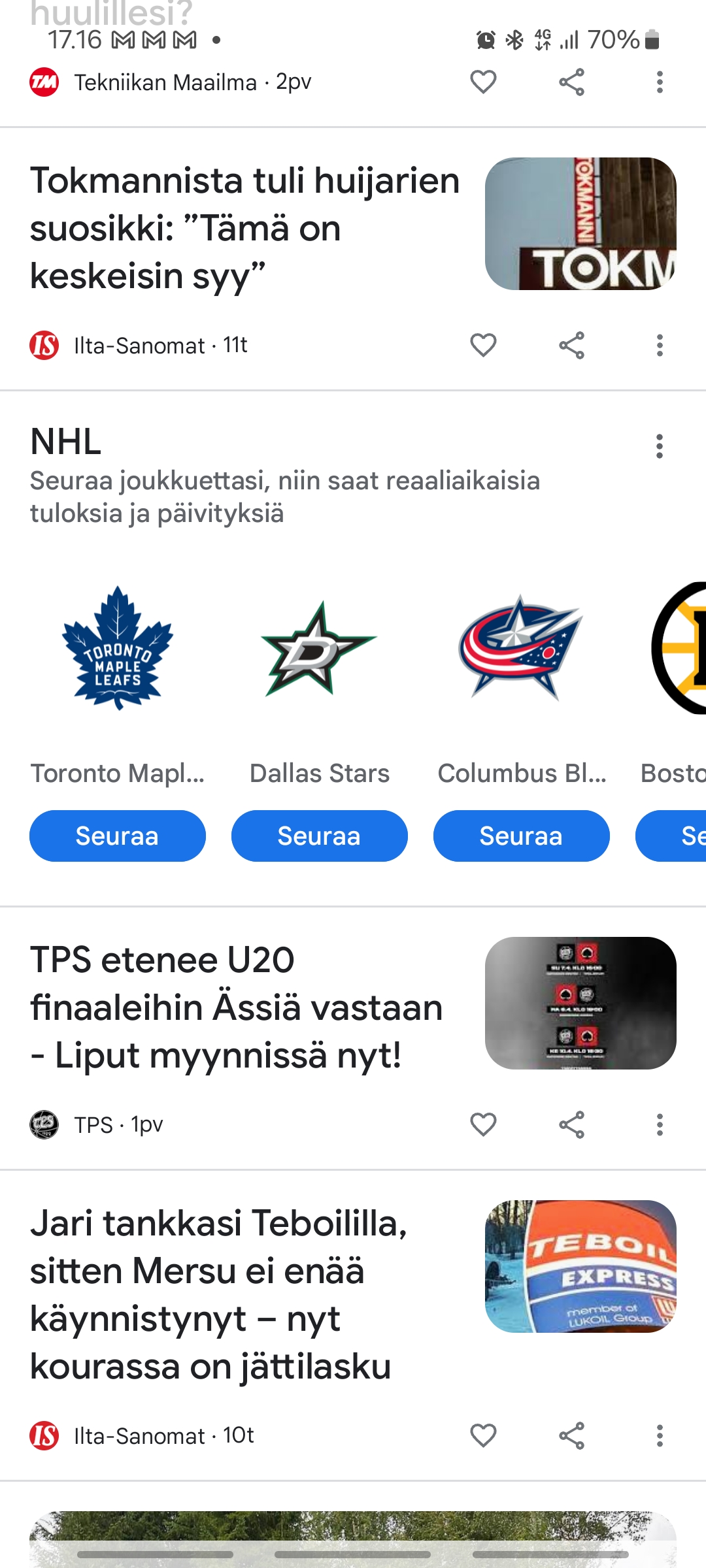The width and height of the screenshot is (706, 1568).
Task: Like the Tekniikan Maailma article
Action: pyautogui.click(x=483, y=82)
